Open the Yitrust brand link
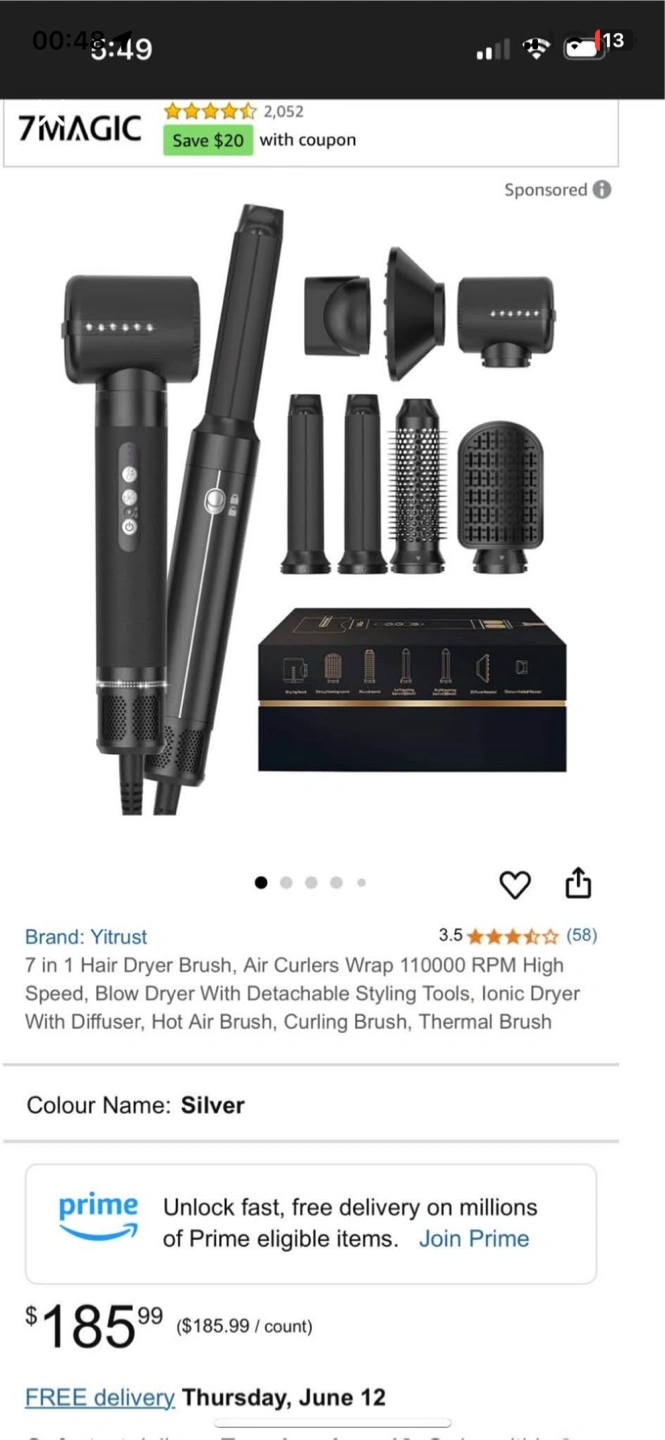Screen dimensions: 665x1440 [x=86, y=937]
